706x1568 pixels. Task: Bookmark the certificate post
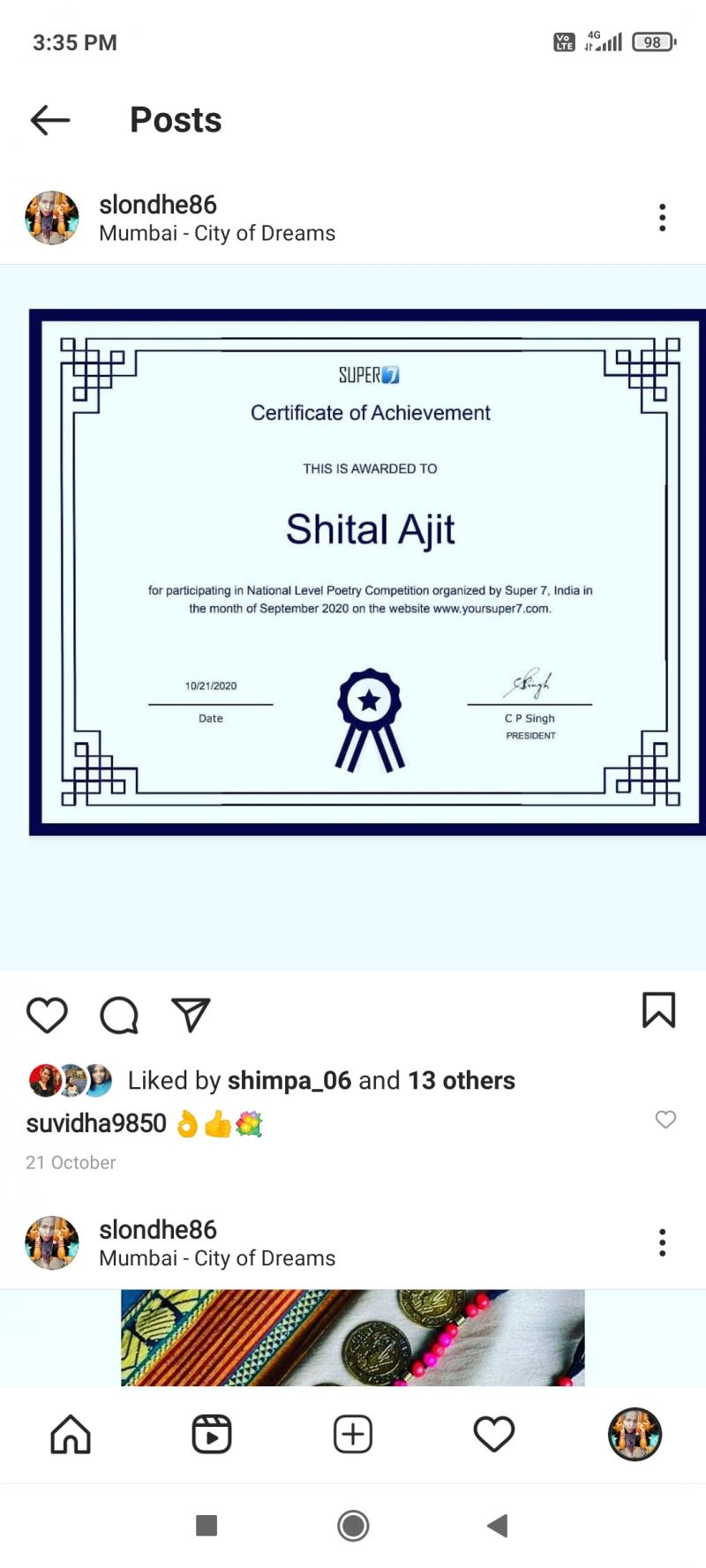pos(658,1010)
